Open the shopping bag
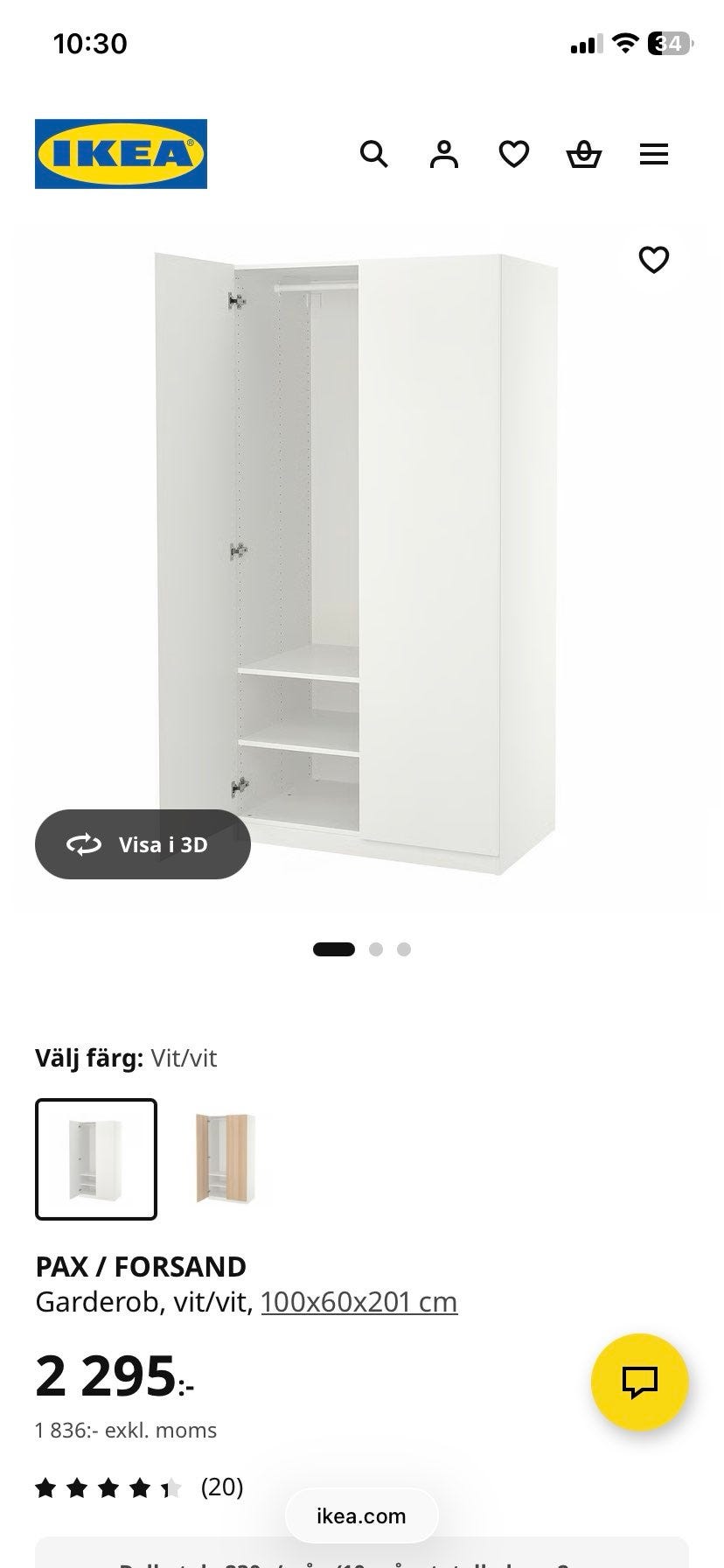This screenshot has height=1568, width=724. (x=584, y=154)
